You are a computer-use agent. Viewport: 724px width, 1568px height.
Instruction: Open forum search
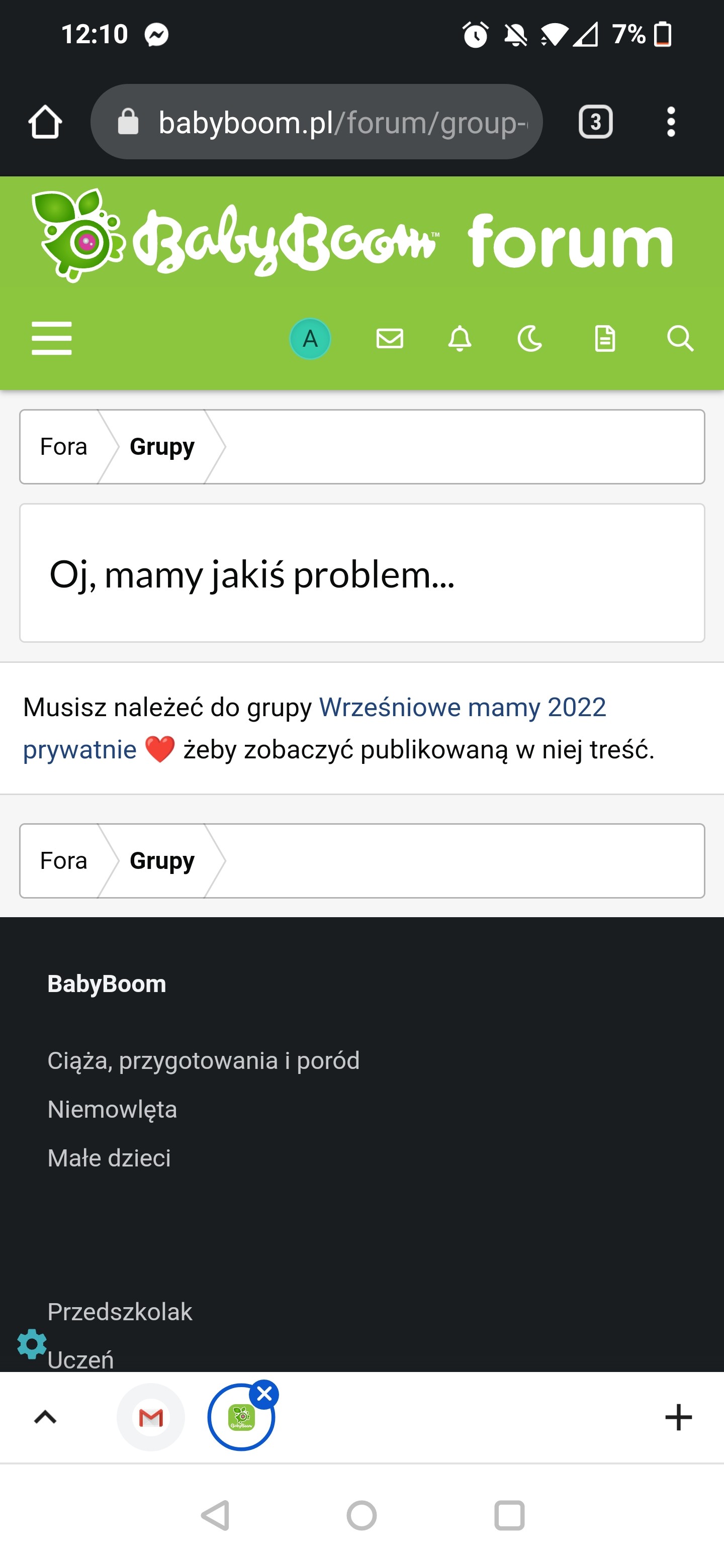[x=680, y=338]
